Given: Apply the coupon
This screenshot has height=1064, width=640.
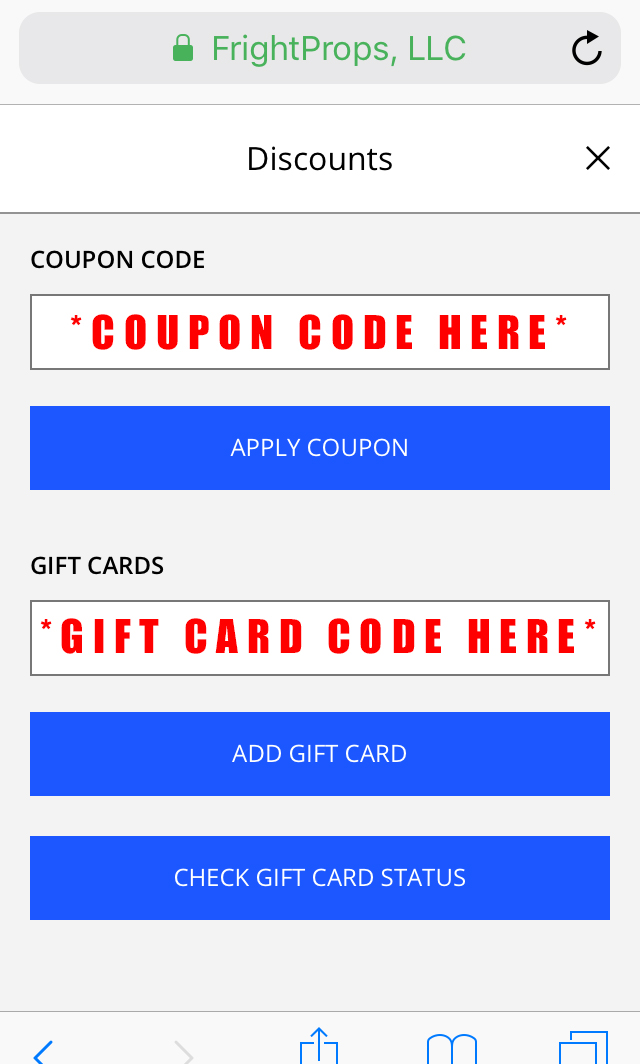Looking at the screenshot, I should pyautogui.click(x=320, y=448).
